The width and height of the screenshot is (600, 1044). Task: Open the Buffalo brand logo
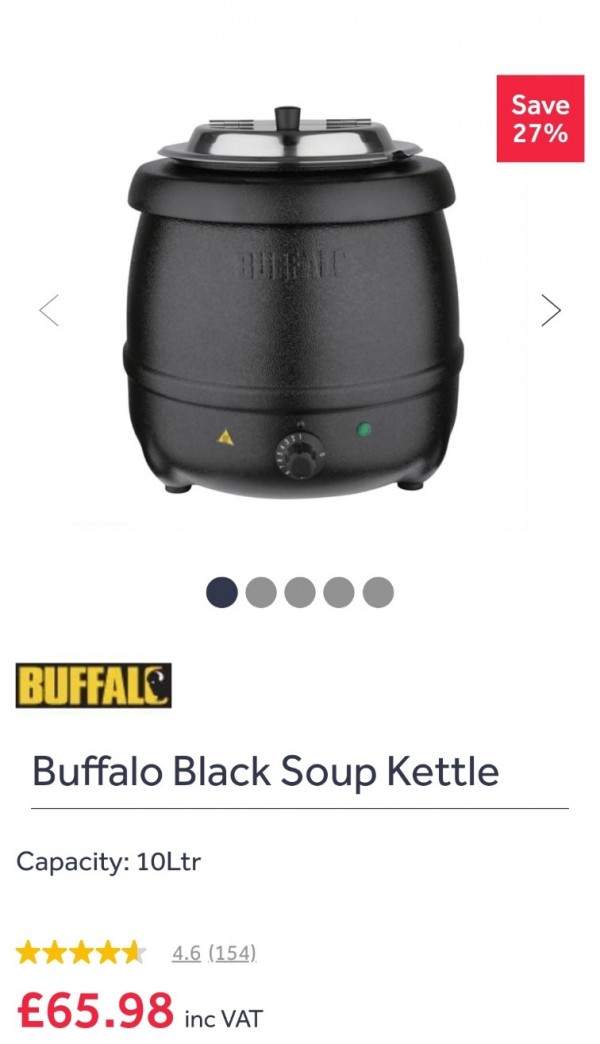click(93, 685)
